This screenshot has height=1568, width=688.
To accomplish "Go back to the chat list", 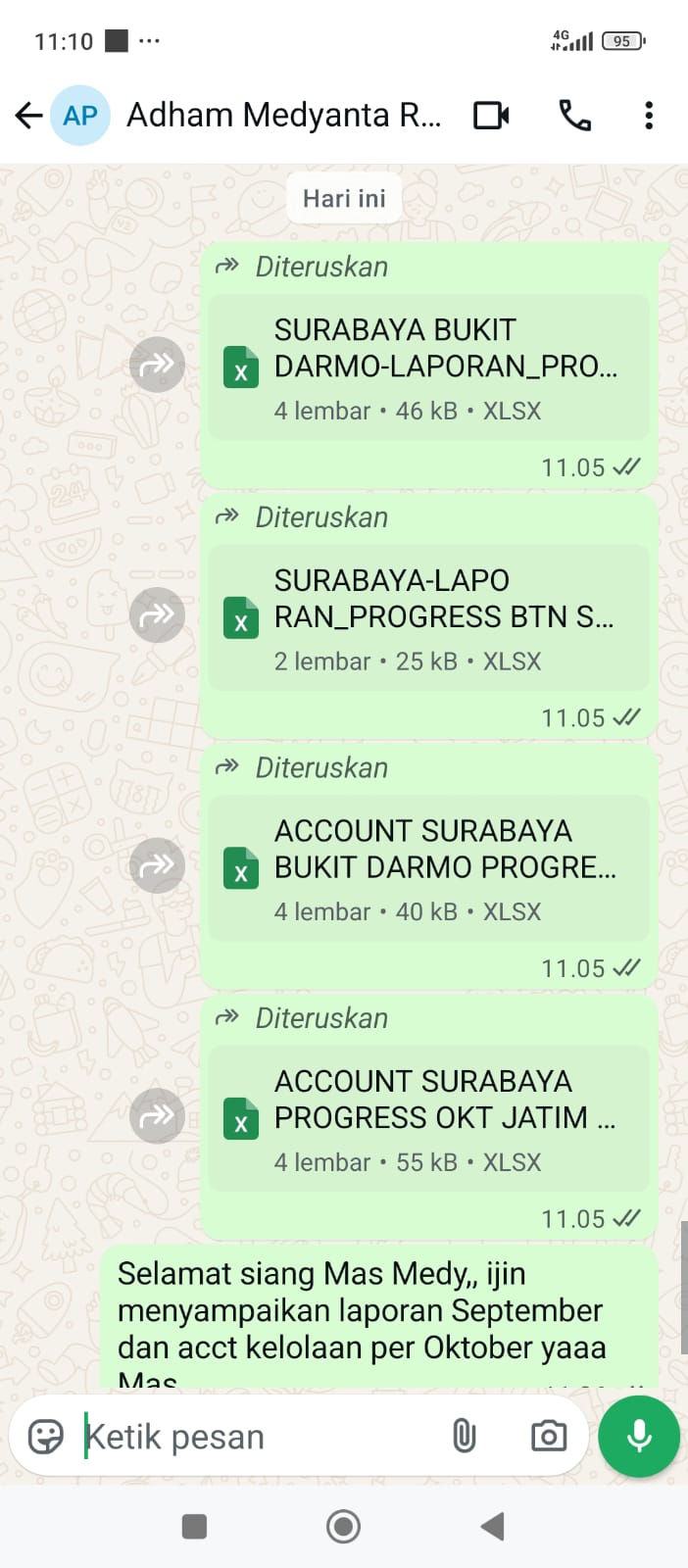I will coord(28,116).
